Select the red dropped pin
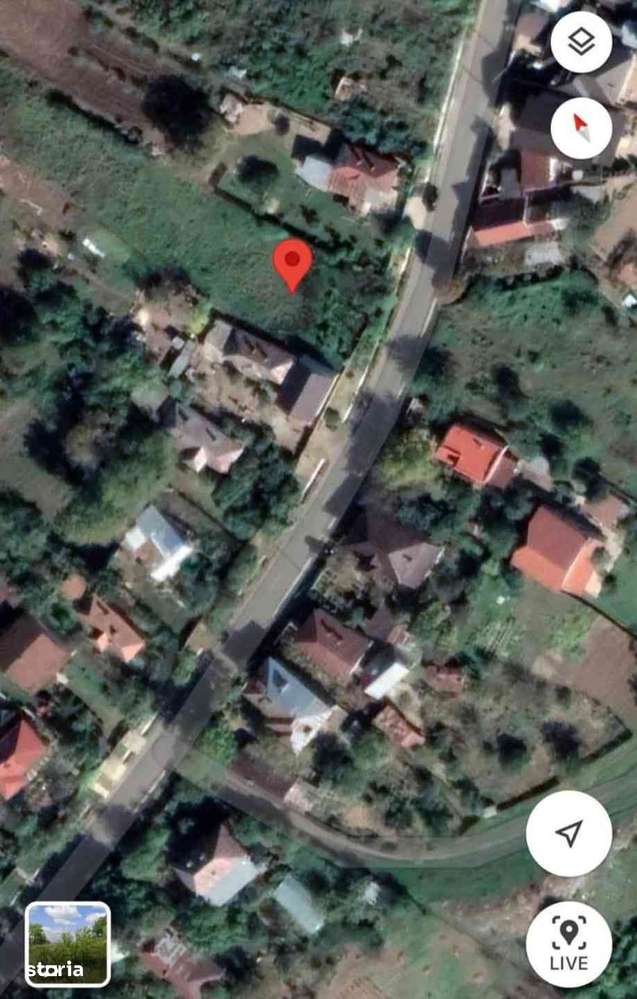637x999 pixels. (292, 262)
